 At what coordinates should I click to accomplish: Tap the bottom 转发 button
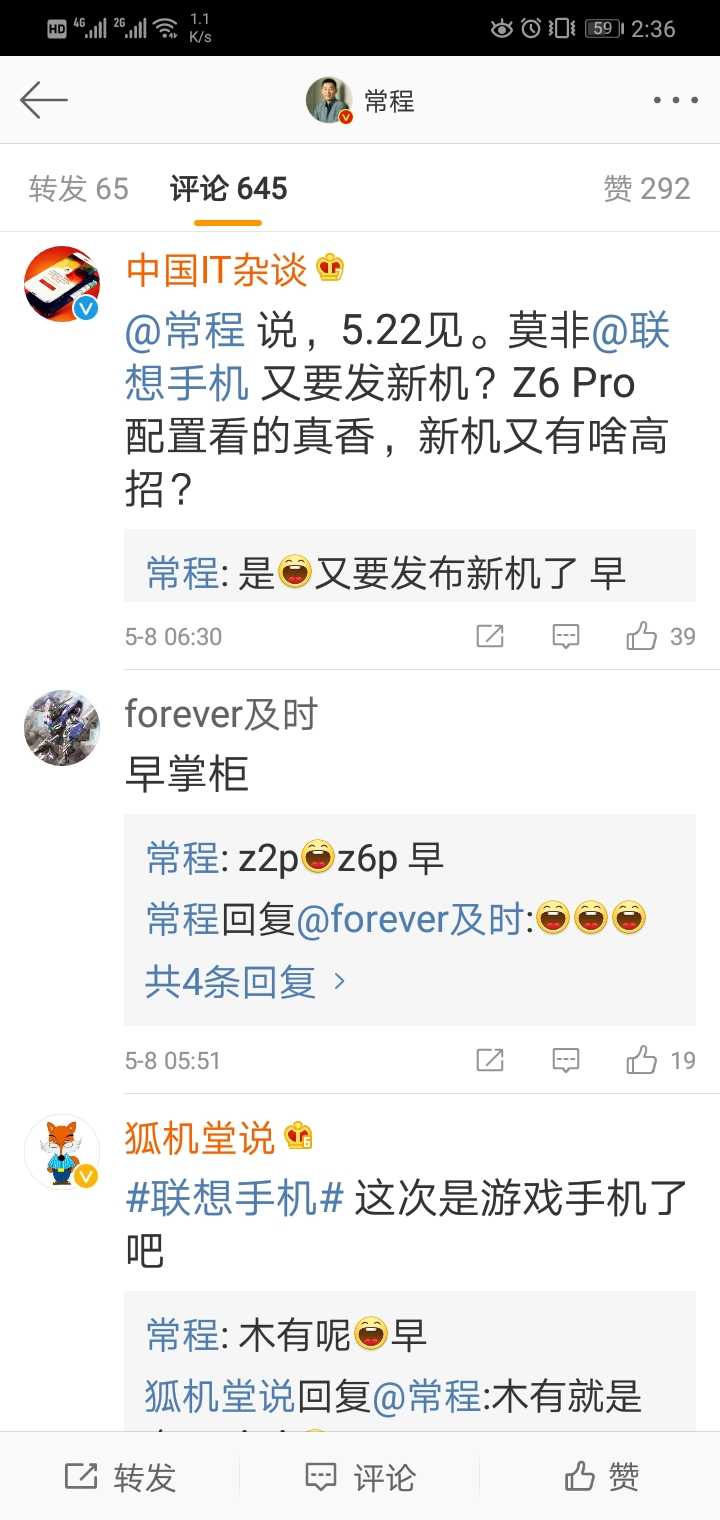tap(120, 1477)
